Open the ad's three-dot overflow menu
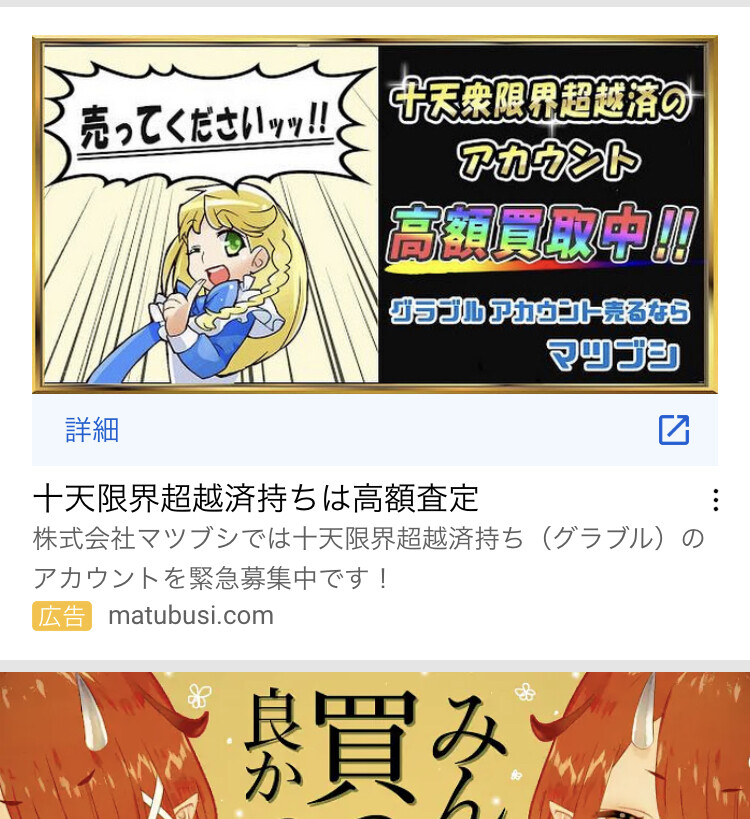The width and height of the screenshot is (750, 819). [x=715, y=500]
